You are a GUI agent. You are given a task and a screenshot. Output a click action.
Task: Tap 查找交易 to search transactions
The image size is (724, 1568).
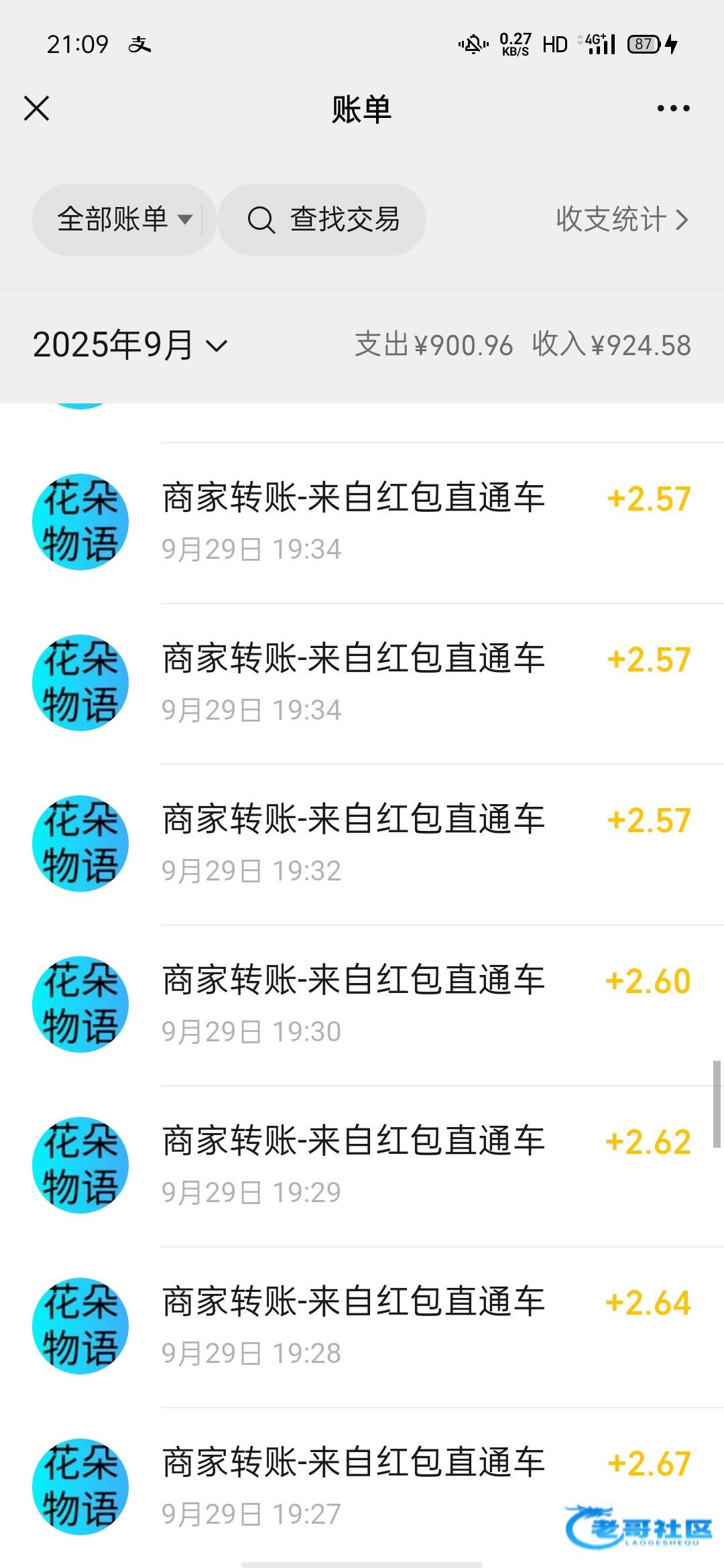pyautogui.click(x=323, y=220)
